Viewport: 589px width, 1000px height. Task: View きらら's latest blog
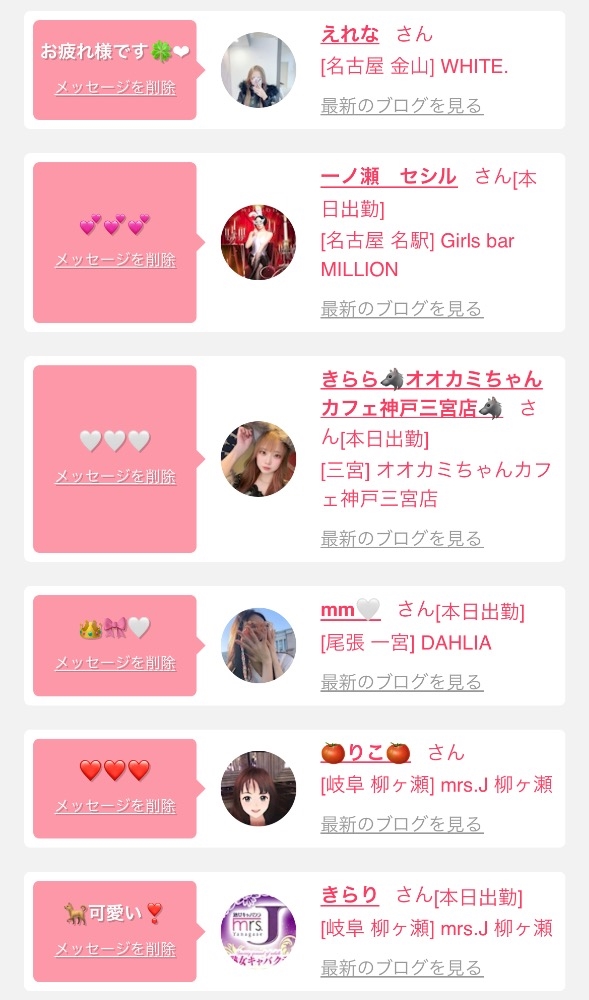coord(402,539)
